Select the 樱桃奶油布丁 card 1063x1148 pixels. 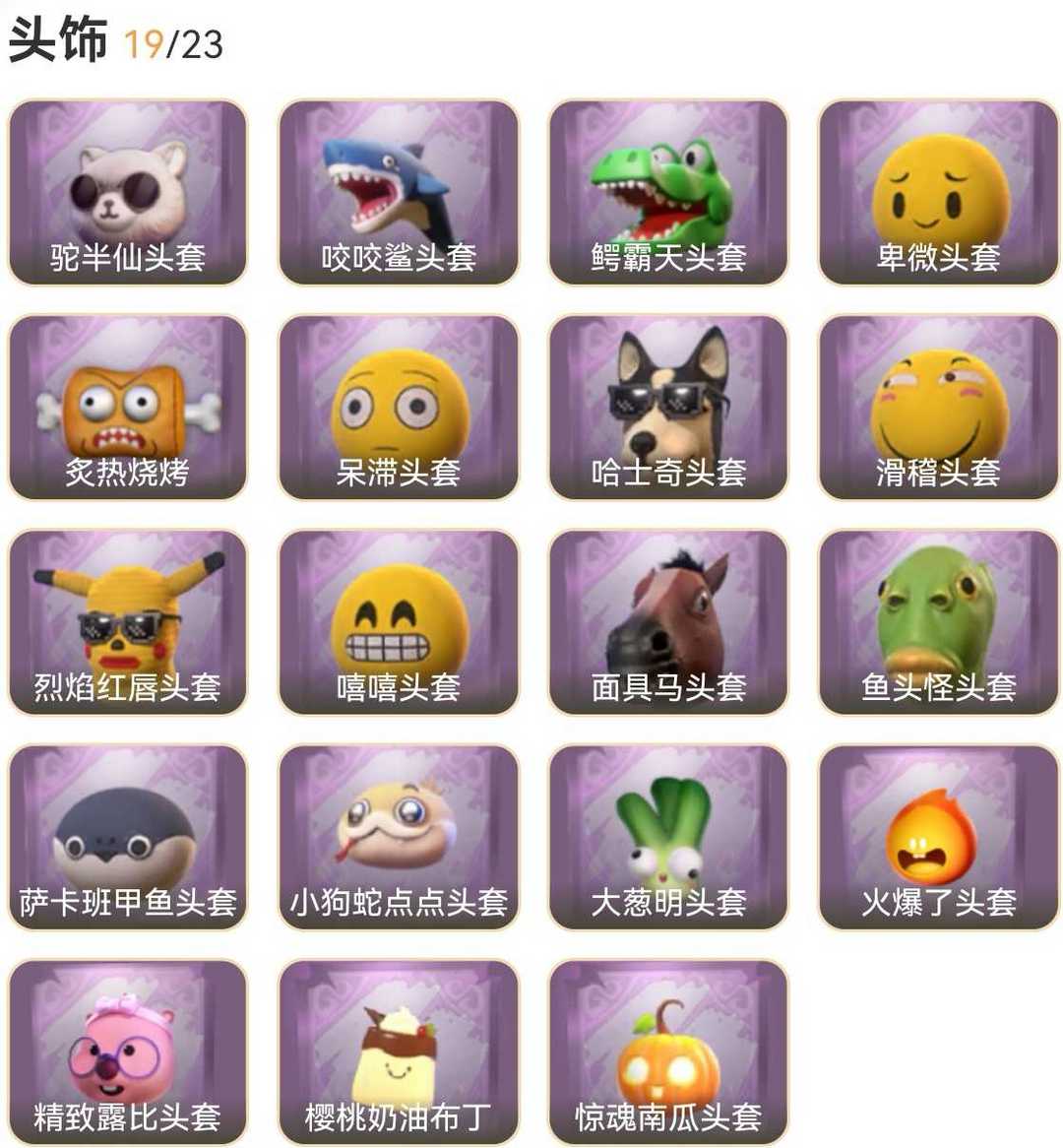[398, 1052]
